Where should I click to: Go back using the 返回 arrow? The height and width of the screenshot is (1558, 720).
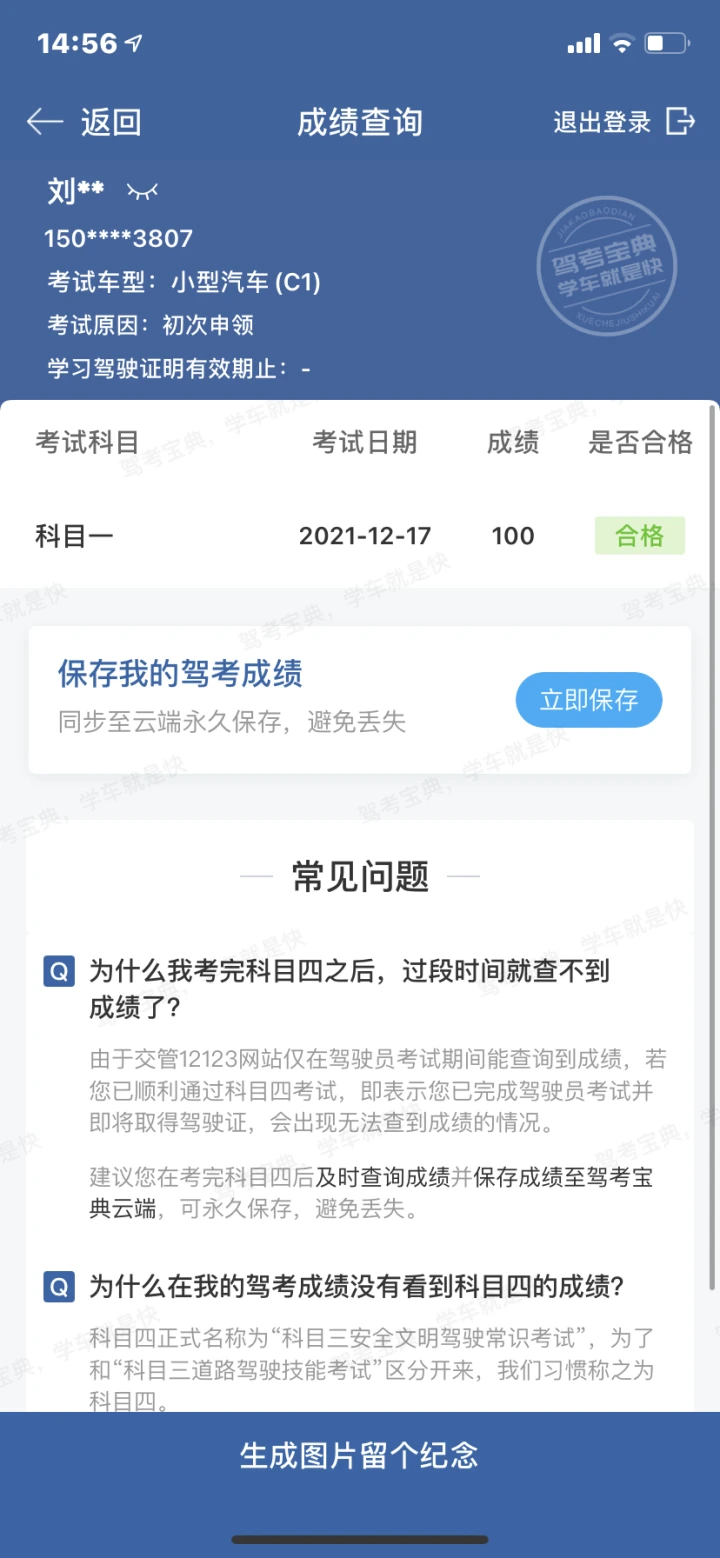click(x=83, y=122)
